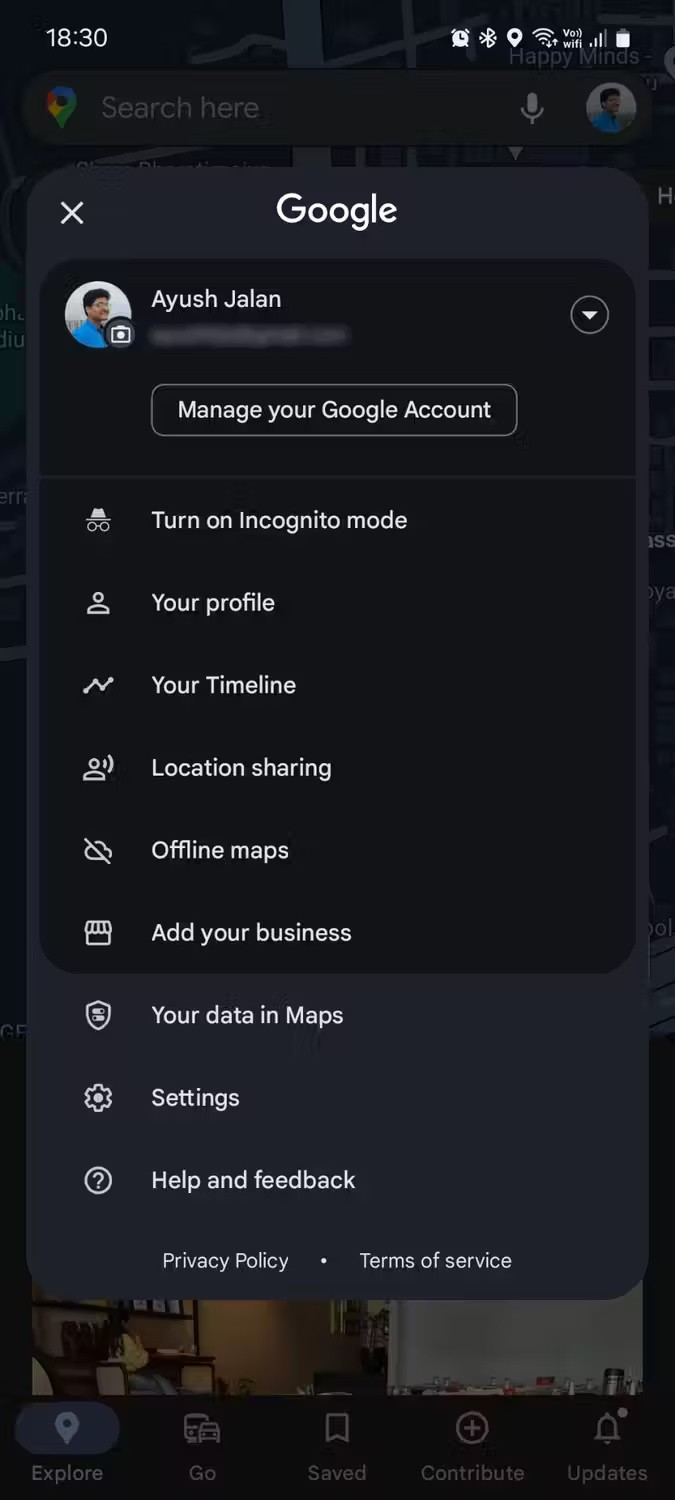
Task: View the Privacy Policy link
Action: tap(225, 1261)
